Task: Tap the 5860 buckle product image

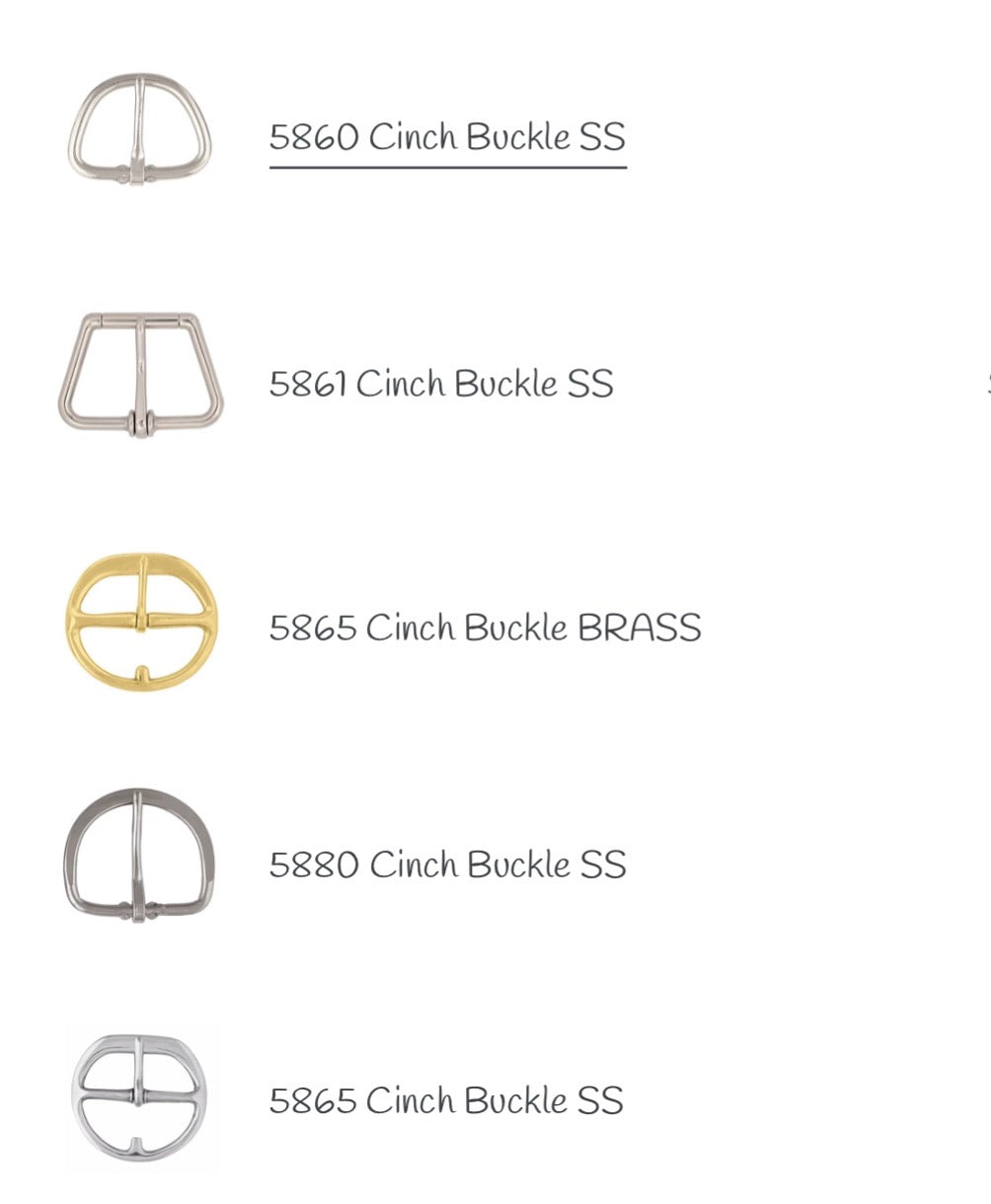Action: [x=139, y=128]
